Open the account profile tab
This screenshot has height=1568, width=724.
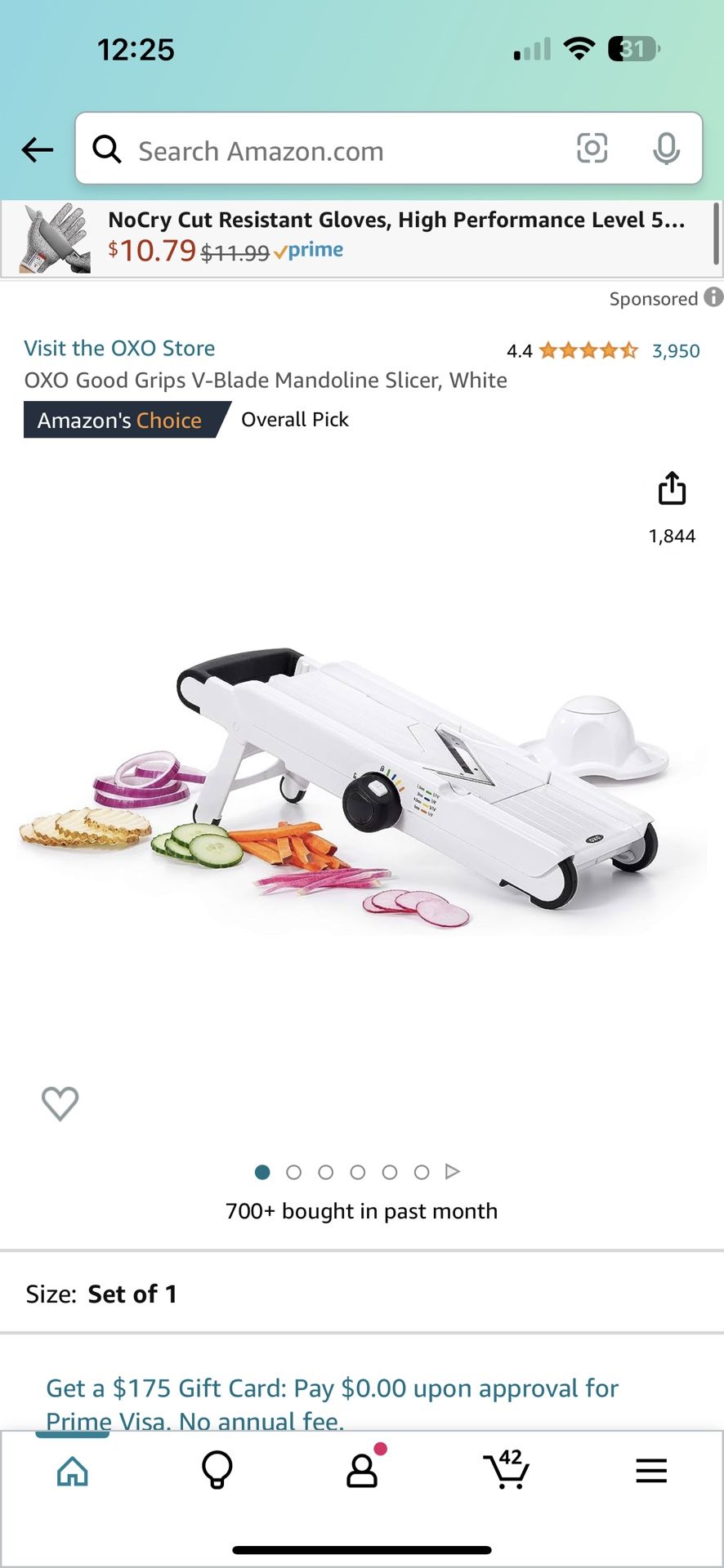point(361,1472)
